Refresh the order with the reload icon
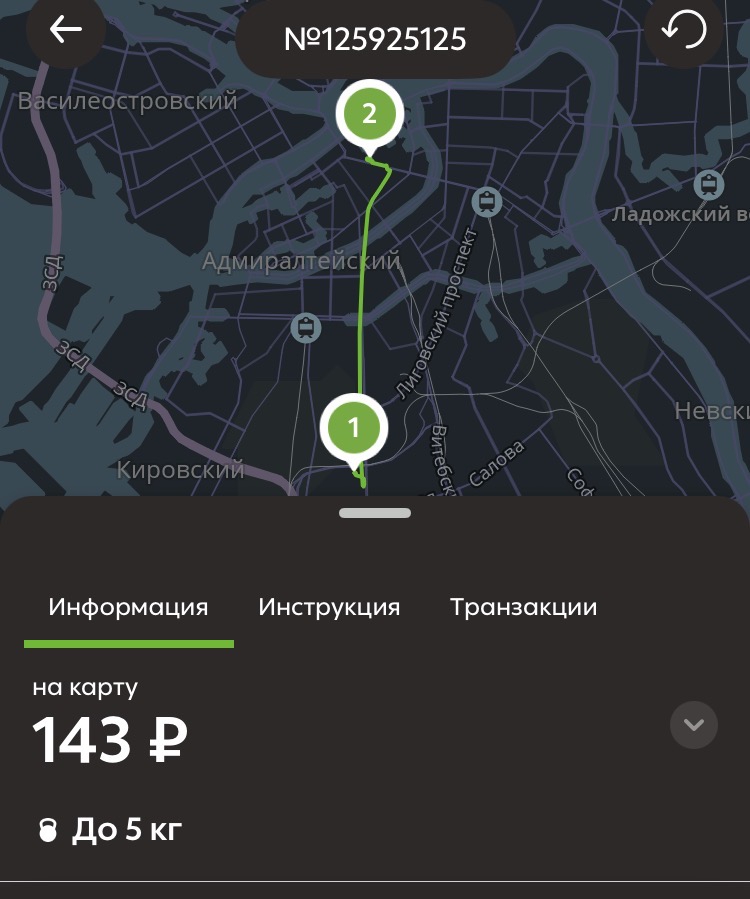The width and height of the screenshot is (750, 899). click(x=684, y=30)
